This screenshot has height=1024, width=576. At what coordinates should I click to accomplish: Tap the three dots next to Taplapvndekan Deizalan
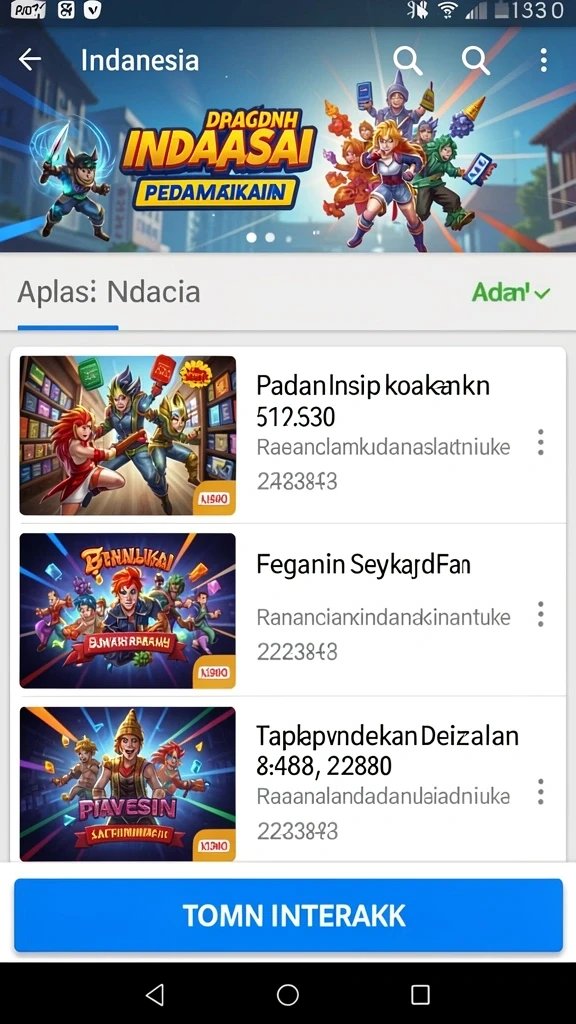click(x=541, y=791)
